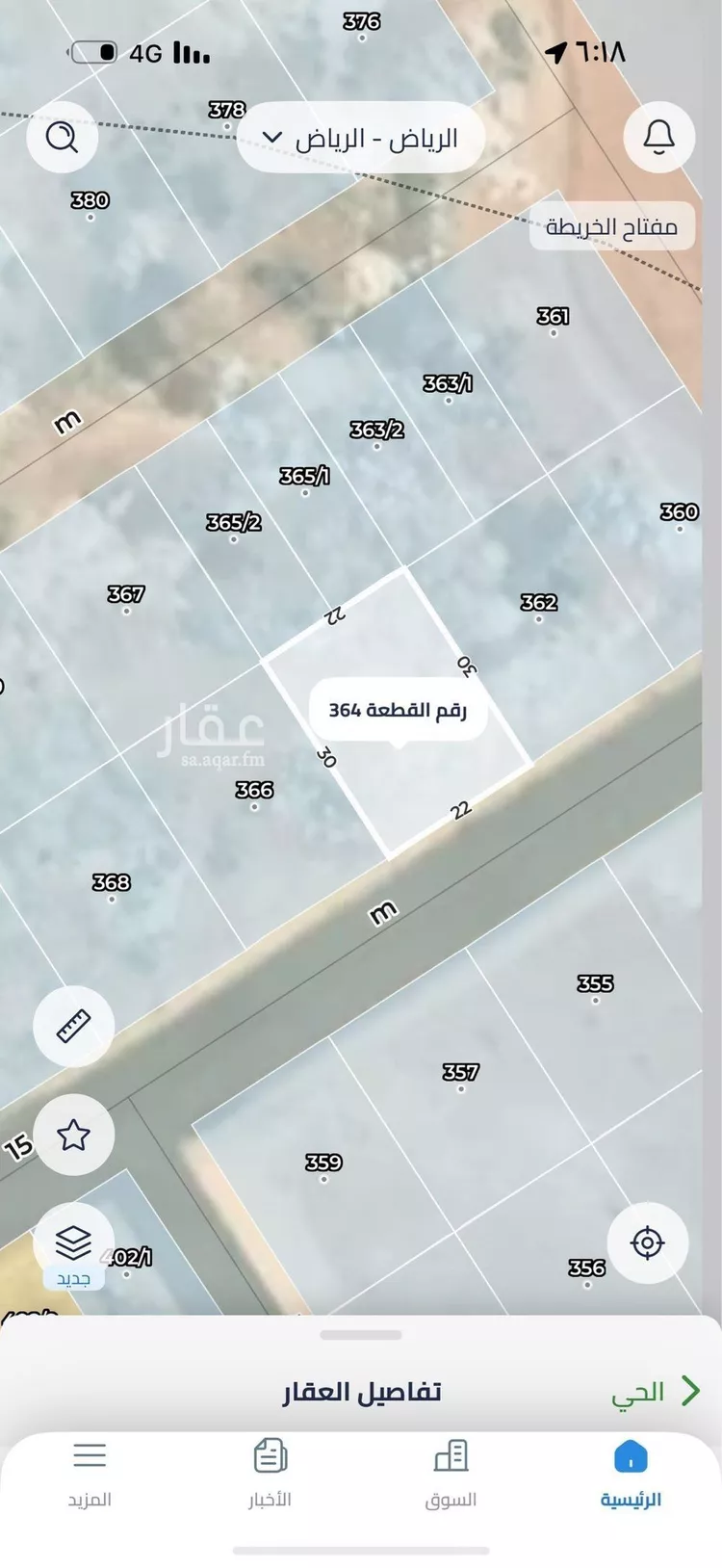Open the notifications bell

tap(659, 137)
